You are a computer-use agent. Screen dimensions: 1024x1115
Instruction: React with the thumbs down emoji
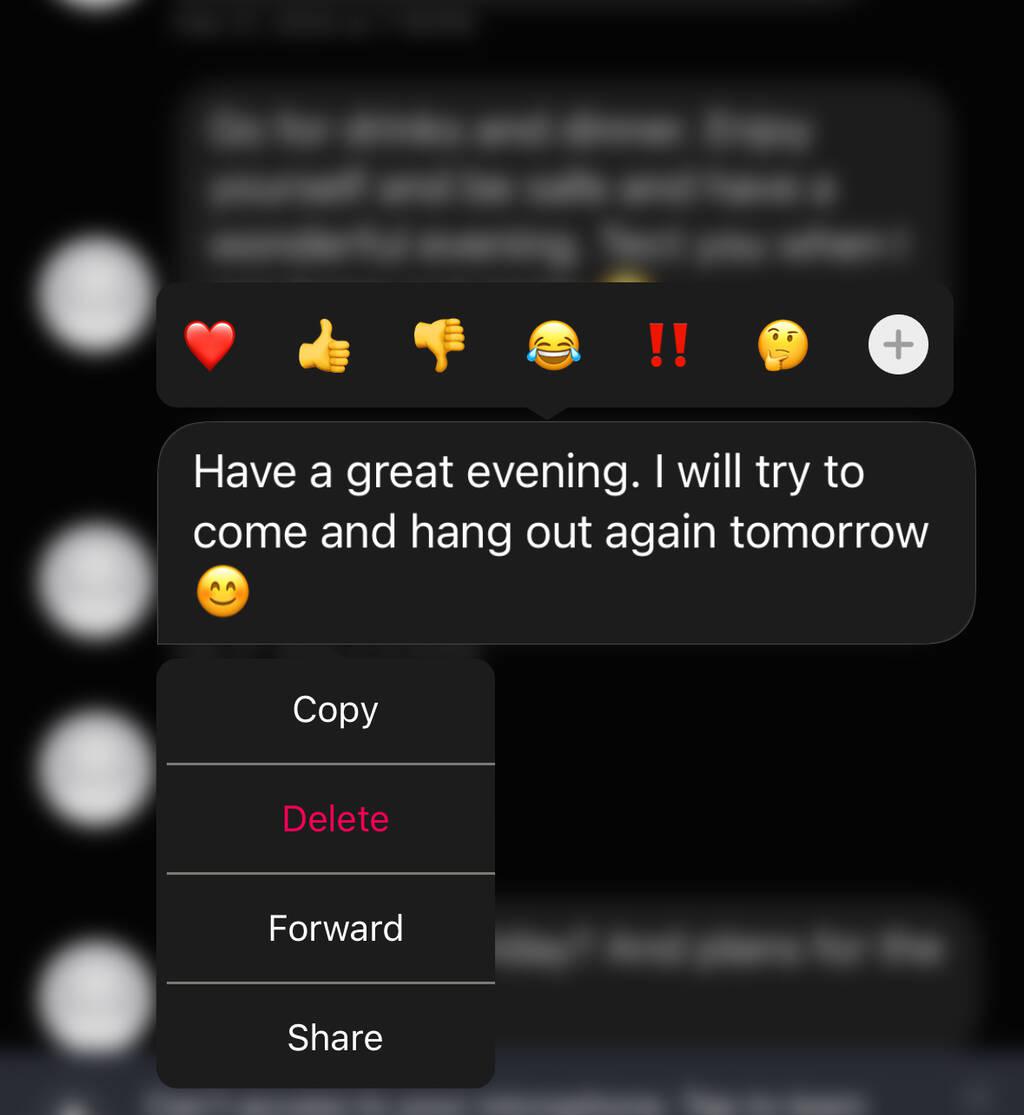click(x=440, y=346)
